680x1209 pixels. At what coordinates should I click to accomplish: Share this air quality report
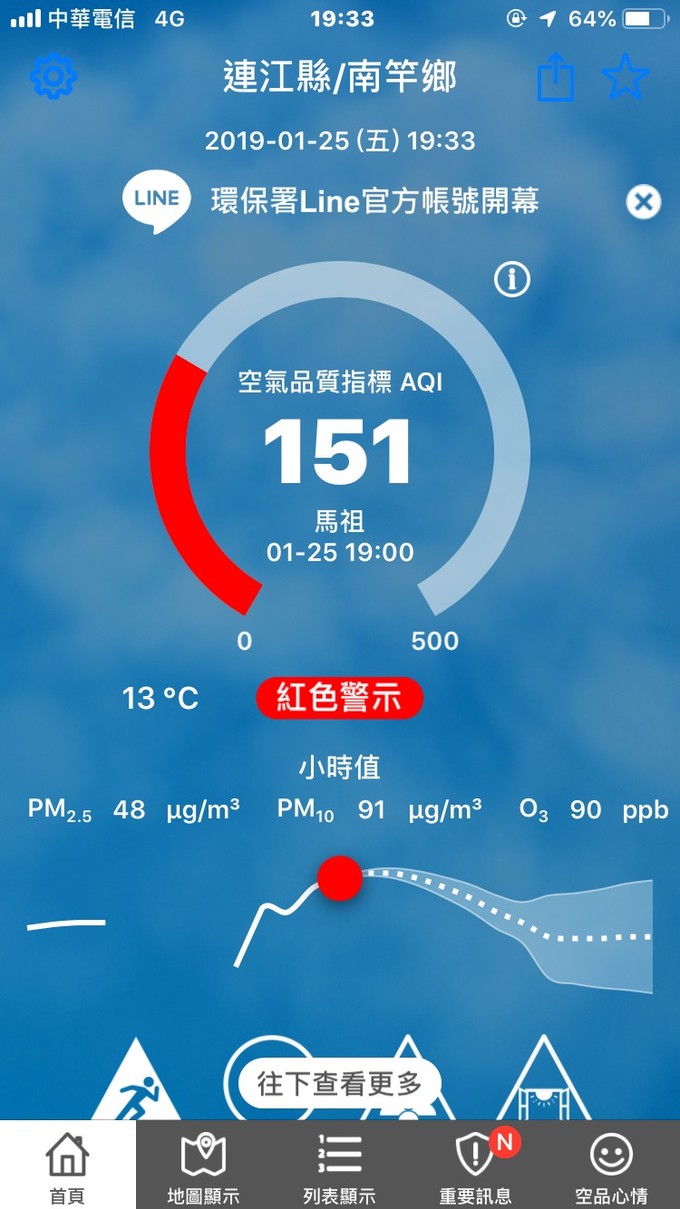[556, 77]
